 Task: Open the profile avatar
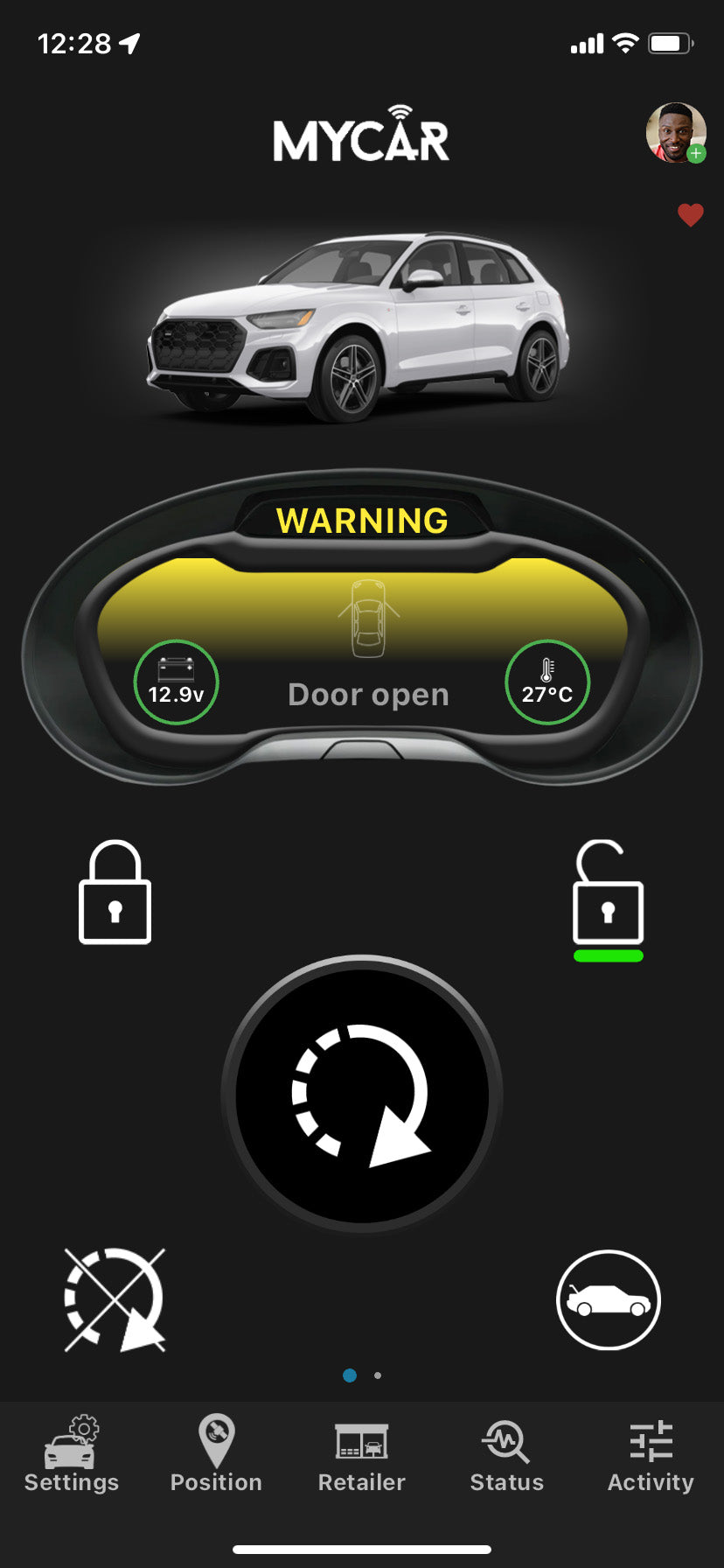click(676, 133)
